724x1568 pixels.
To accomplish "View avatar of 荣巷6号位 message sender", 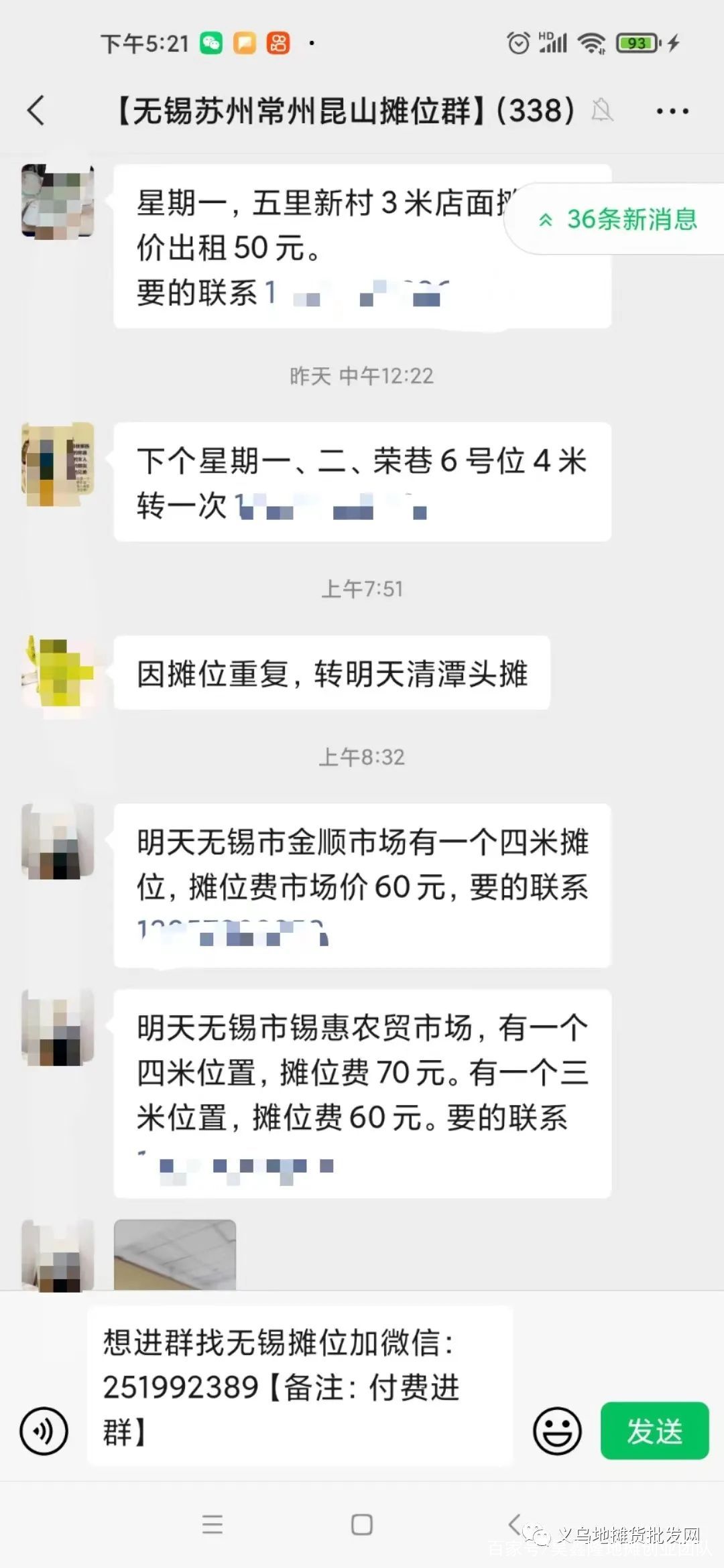I will click(58, 464).
